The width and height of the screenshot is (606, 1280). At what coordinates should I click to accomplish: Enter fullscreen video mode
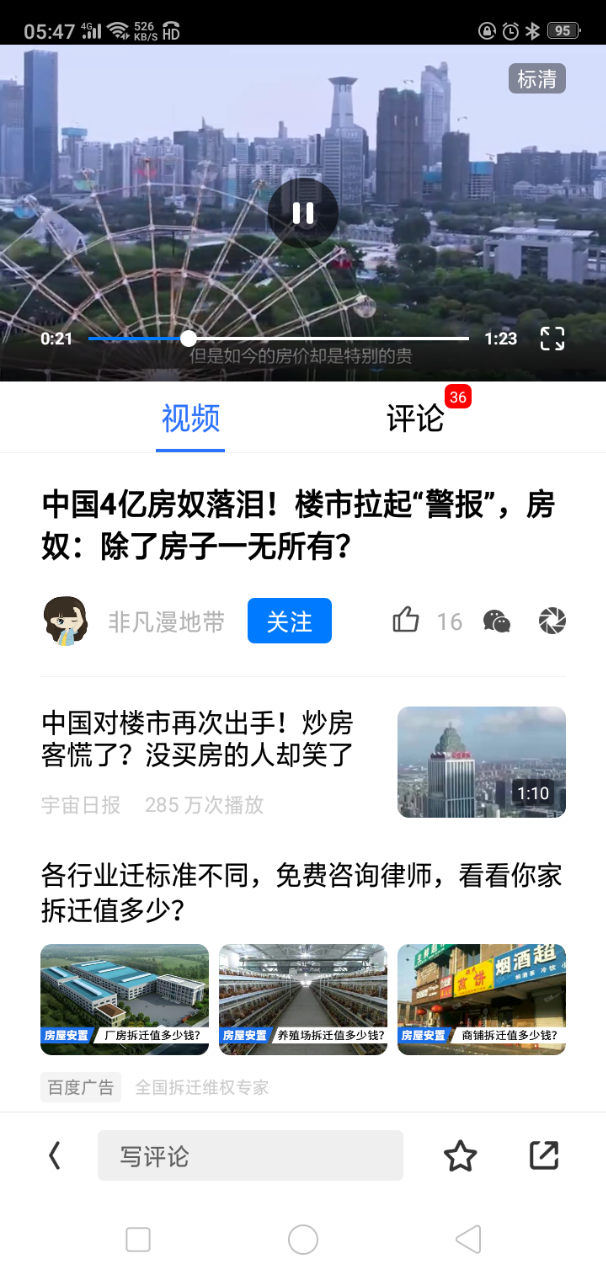pyautogui.click(x=552, y=339)
